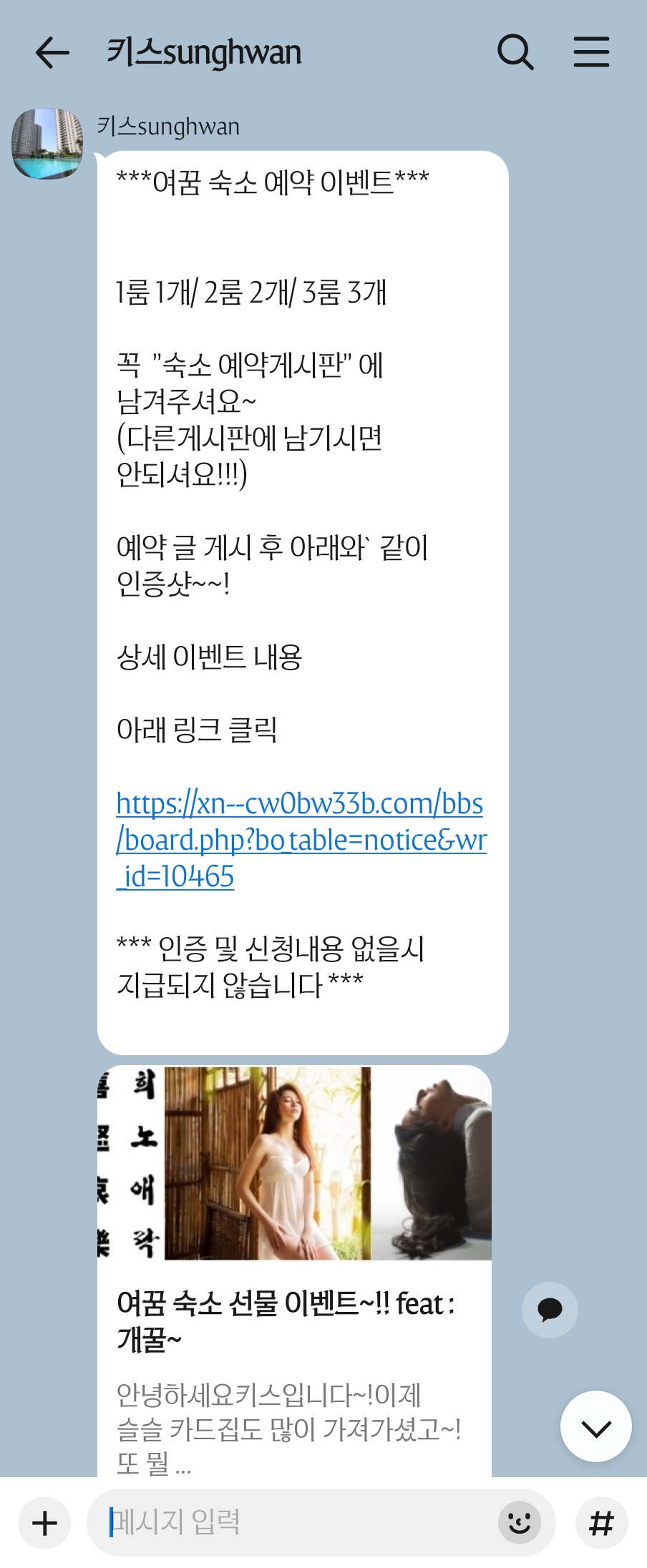
Task: Search within this chat room
Action: coord(515,52)
